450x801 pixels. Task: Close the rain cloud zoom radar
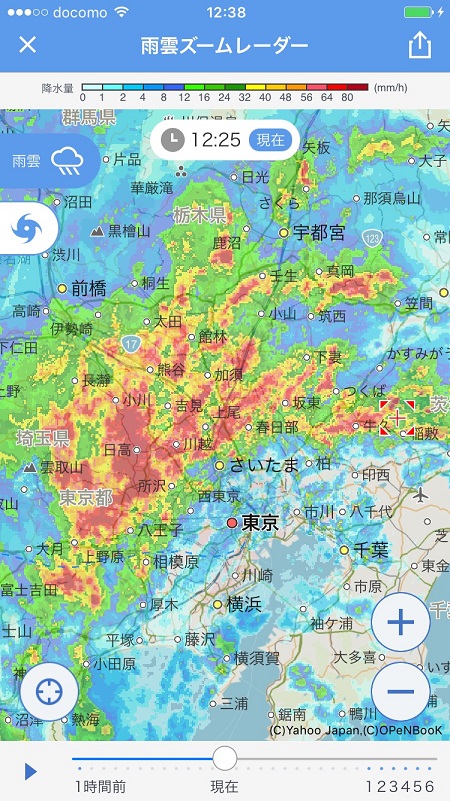click(28, 45)
